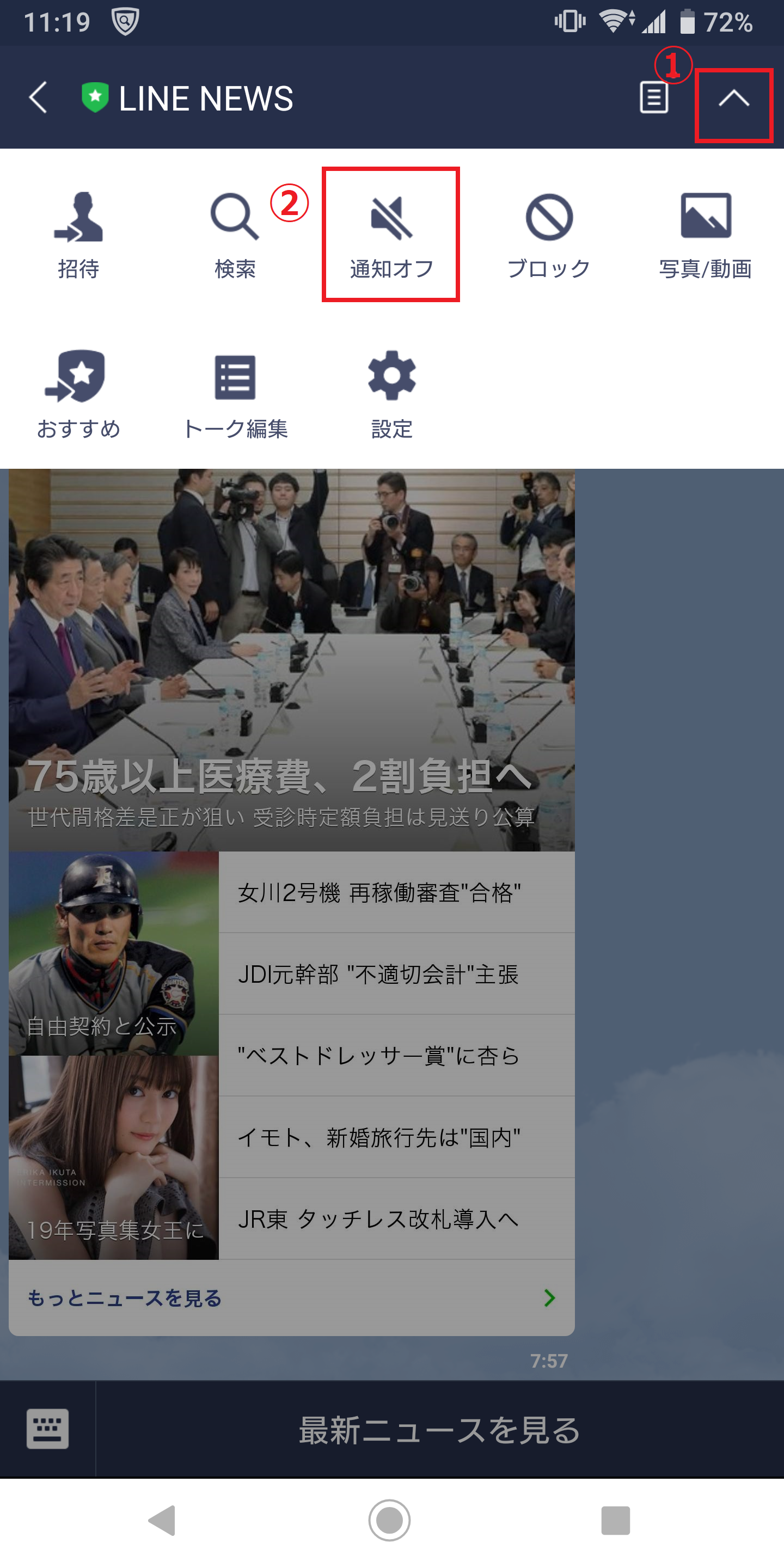Open 設定 chat settings
Screen dimensions: 784x1568
391,394
